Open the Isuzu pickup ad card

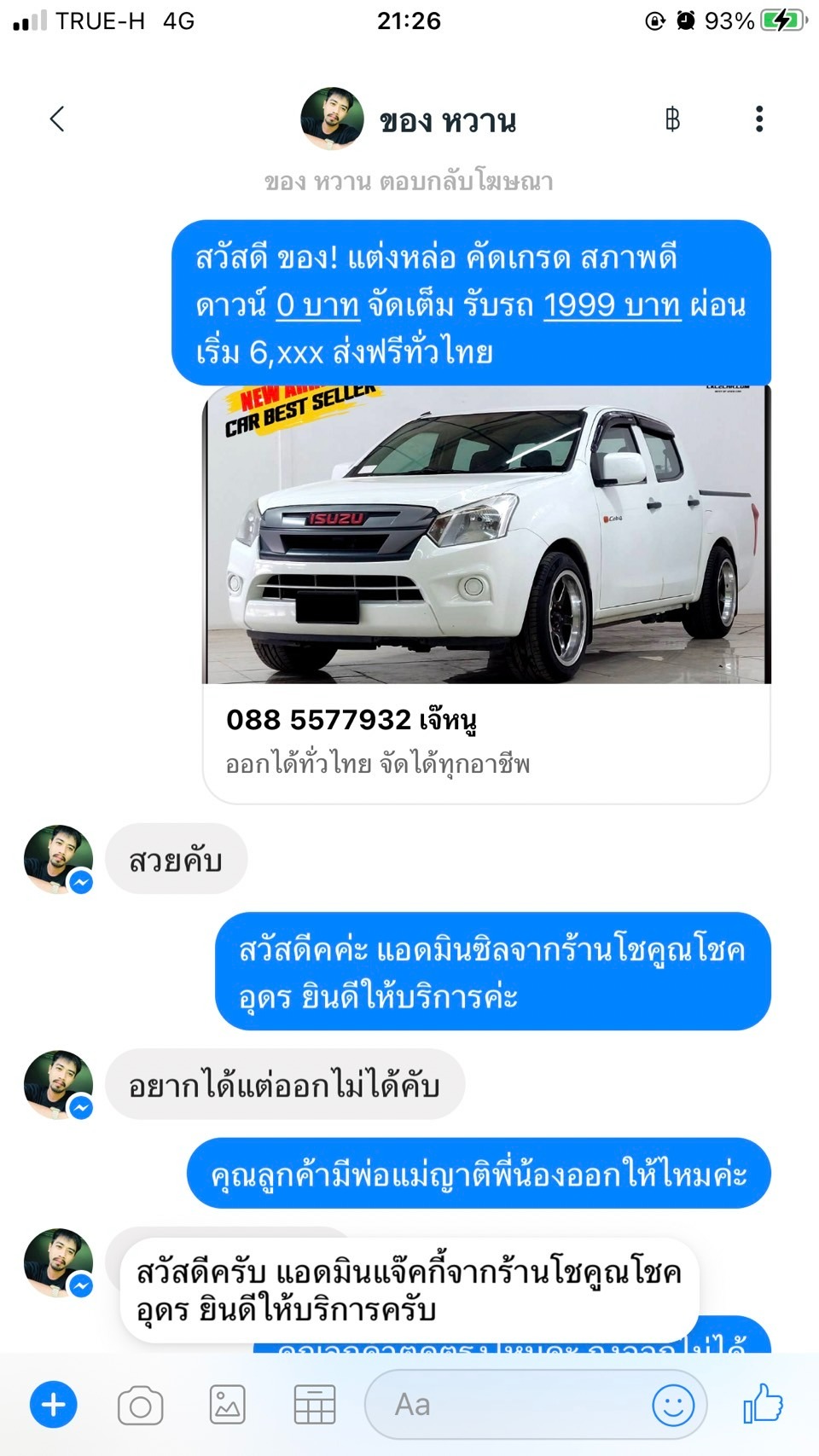[x=486, y=594]
